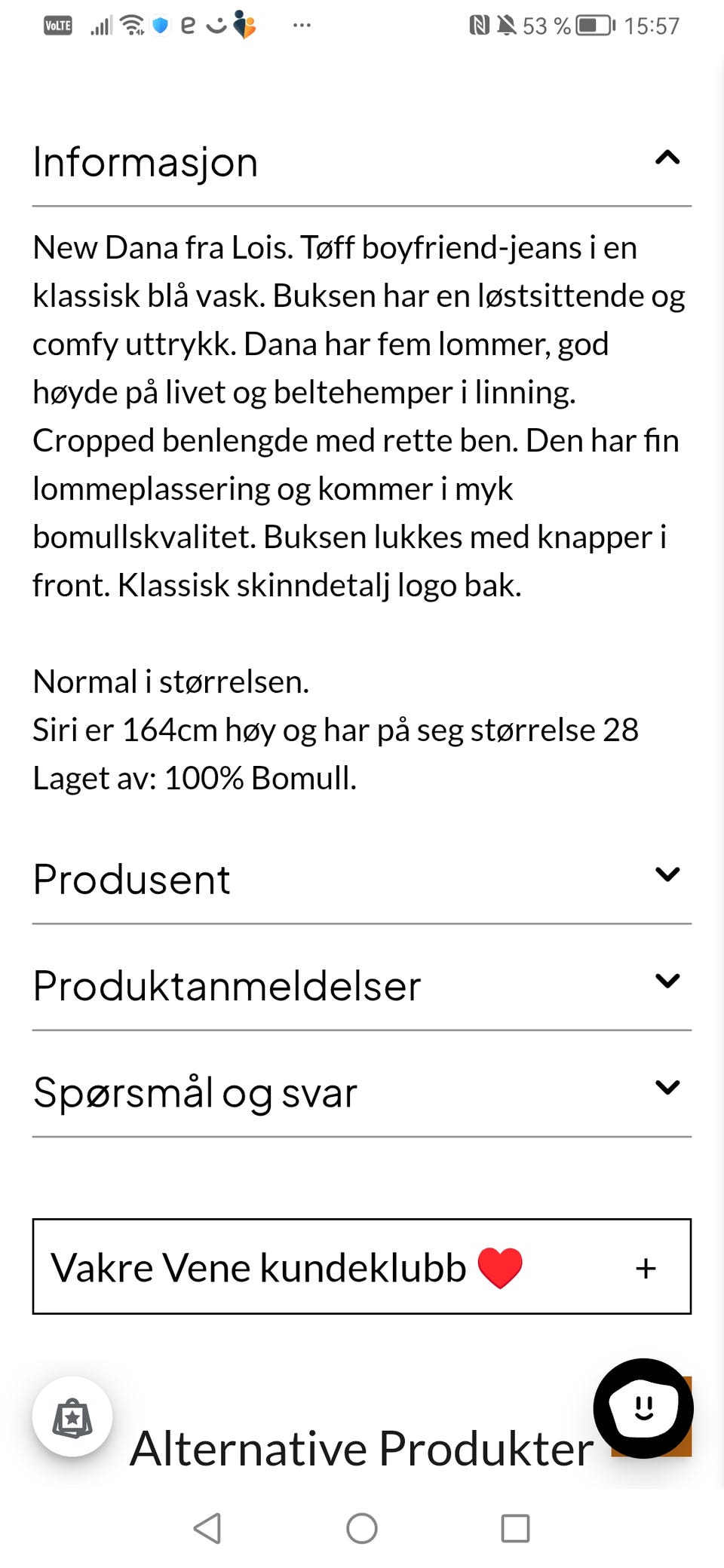The height and width of the screenshot is (1568, 724).
Task: Open the starred shopping bag button
Action: (72, 1417)
